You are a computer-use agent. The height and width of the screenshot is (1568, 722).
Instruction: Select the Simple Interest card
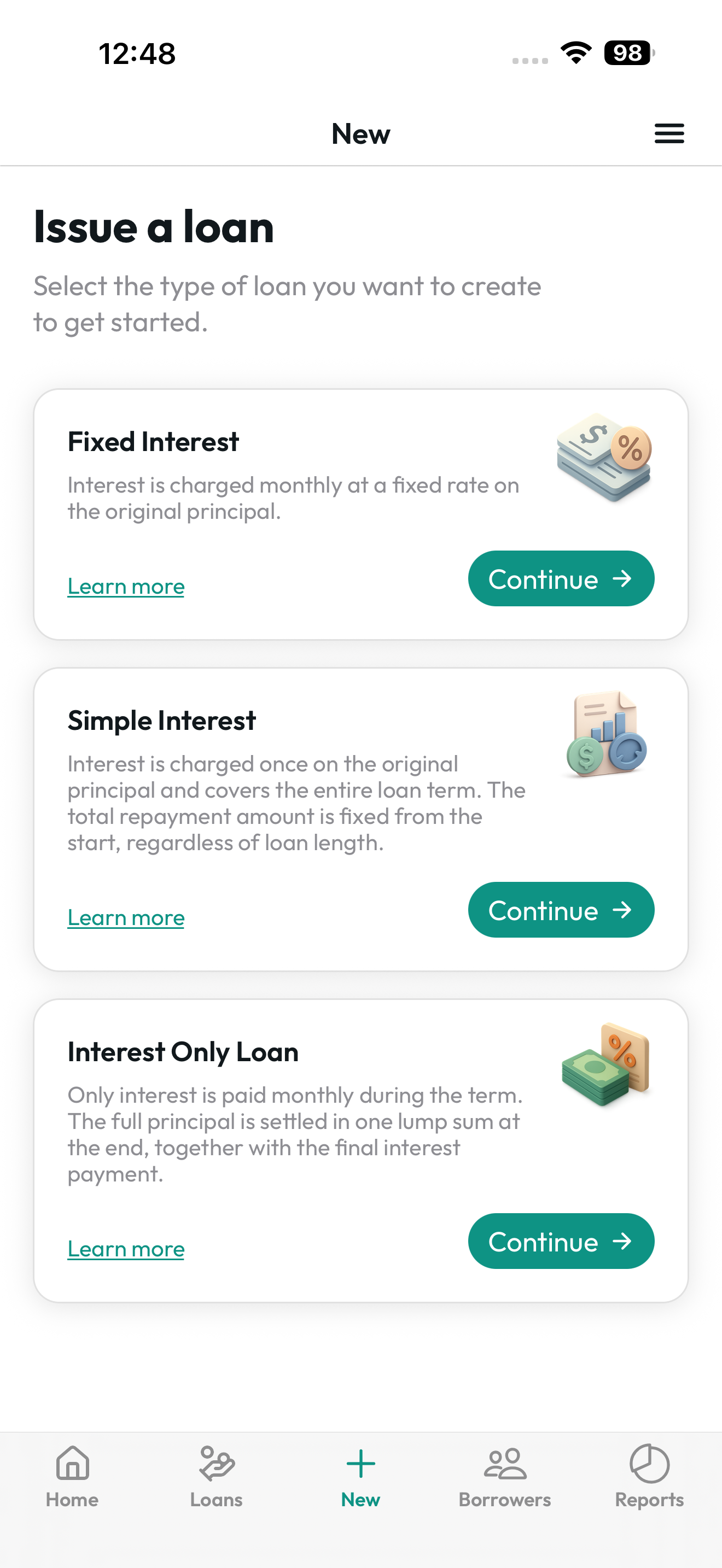click(x=361, y=818)
